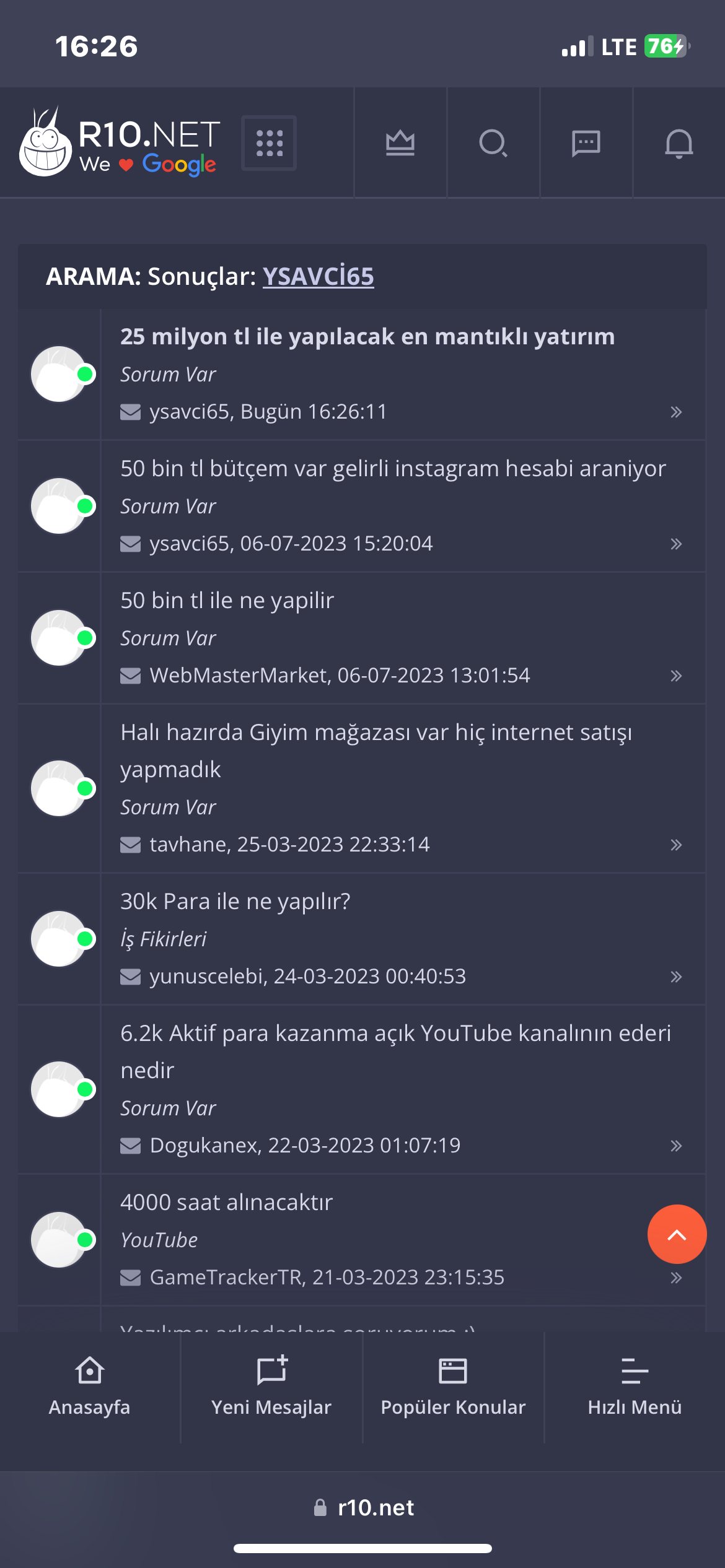Go to Anasayfa
Image resolution: width=725 pixels, height=1568 pixels.
pyautogui.click(x=90, y=1387)
